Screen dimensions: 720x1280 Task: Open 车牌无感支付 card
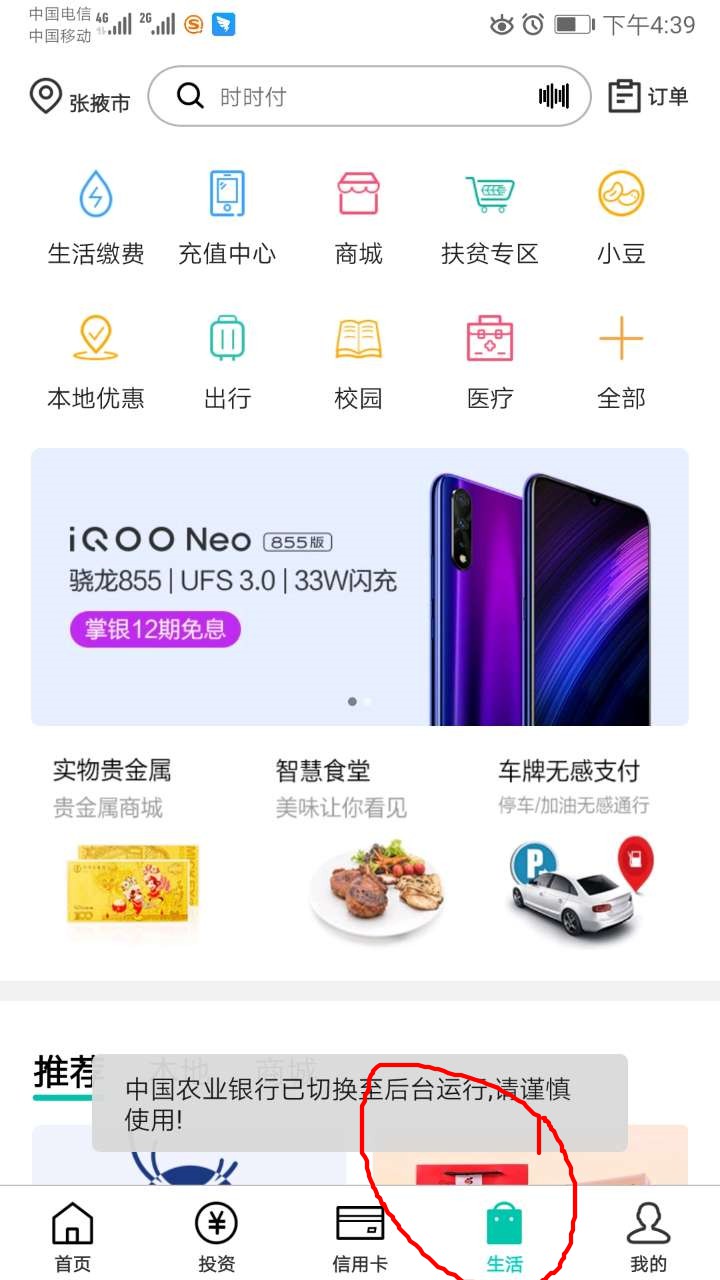click(580, 850)
